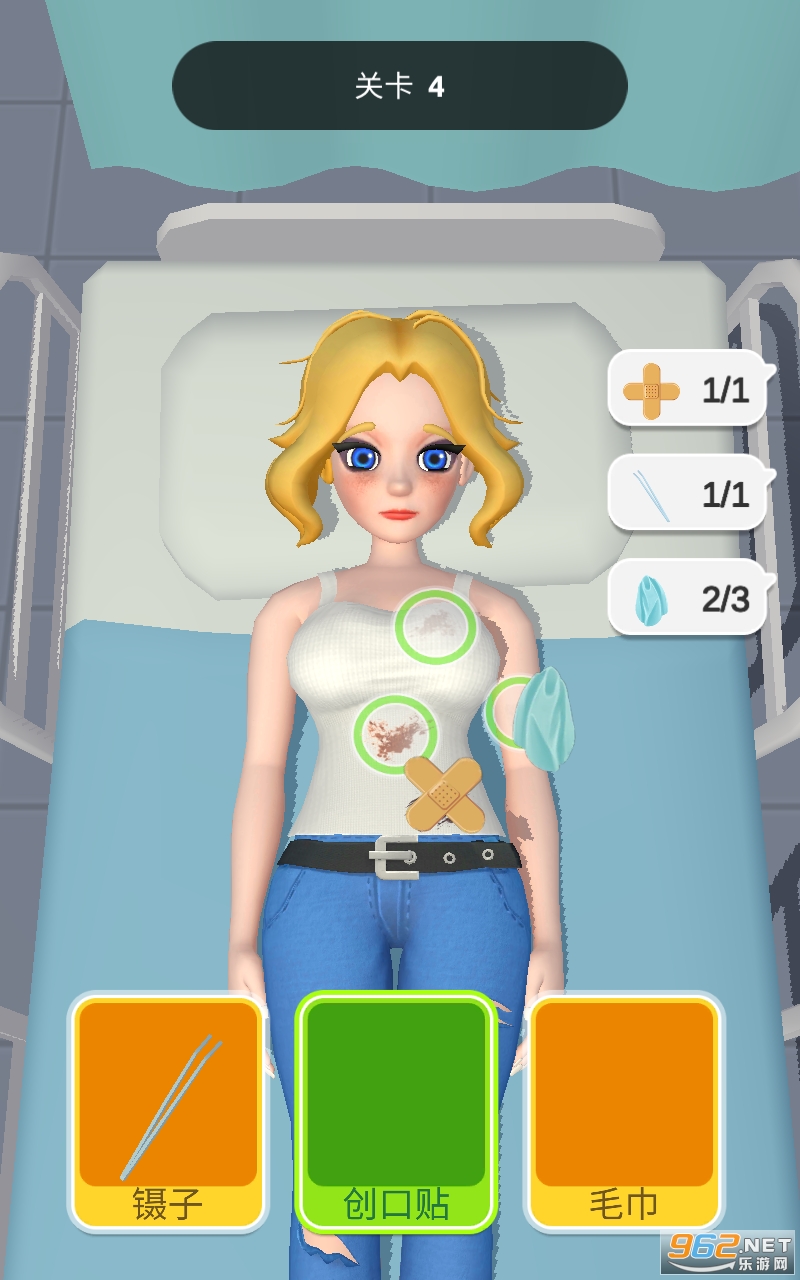This screenshot has height=1280, width=800.
Task: Tap the green-circled stain on the chest
Action: coord(435,627)
